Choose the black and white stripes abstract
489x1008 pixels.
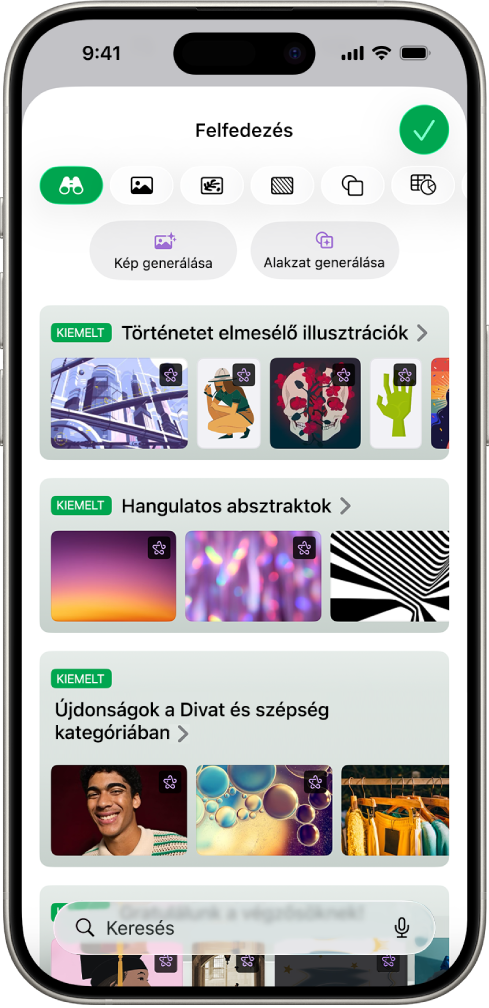(x=389, y=576)
